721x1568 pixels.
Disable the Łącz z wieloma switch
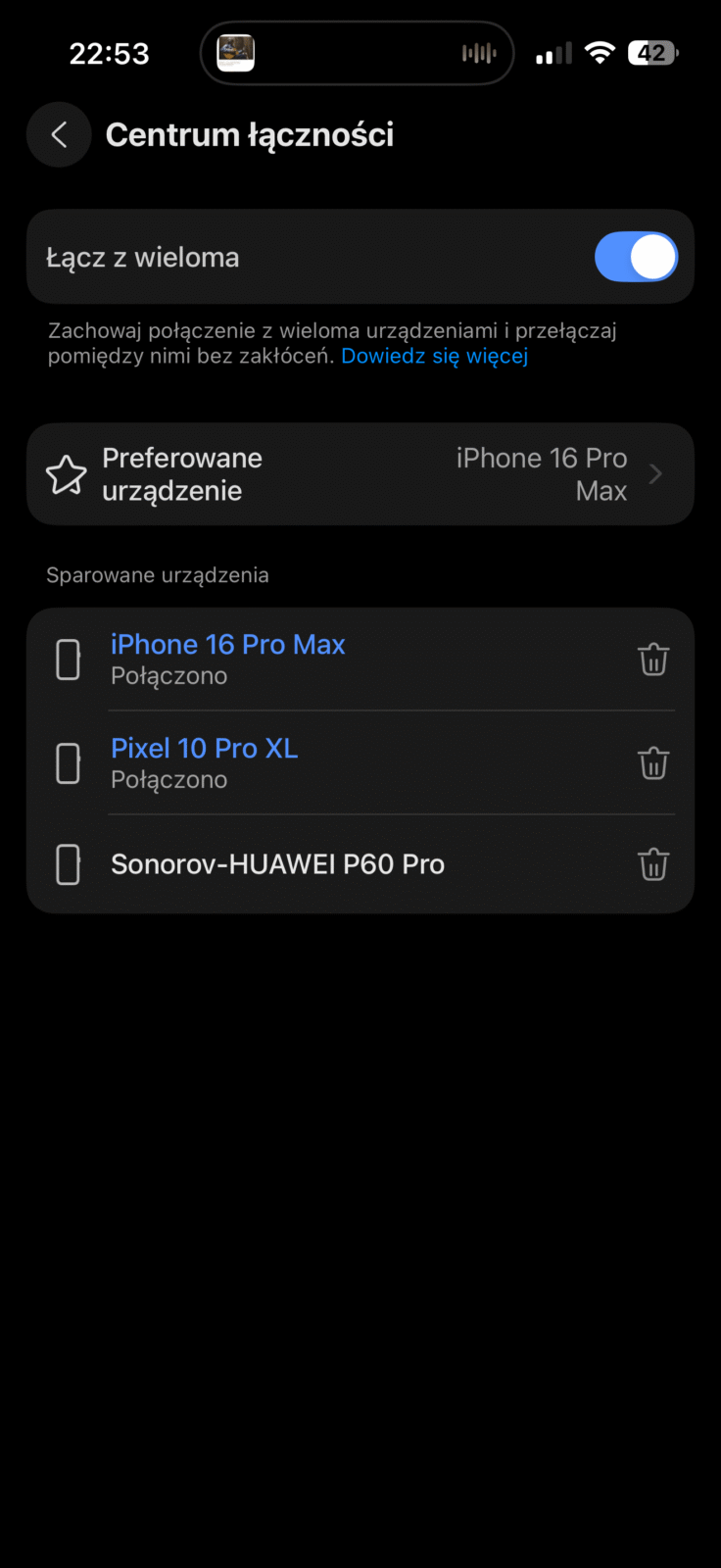pyautogui.click(x=636, y=257)
